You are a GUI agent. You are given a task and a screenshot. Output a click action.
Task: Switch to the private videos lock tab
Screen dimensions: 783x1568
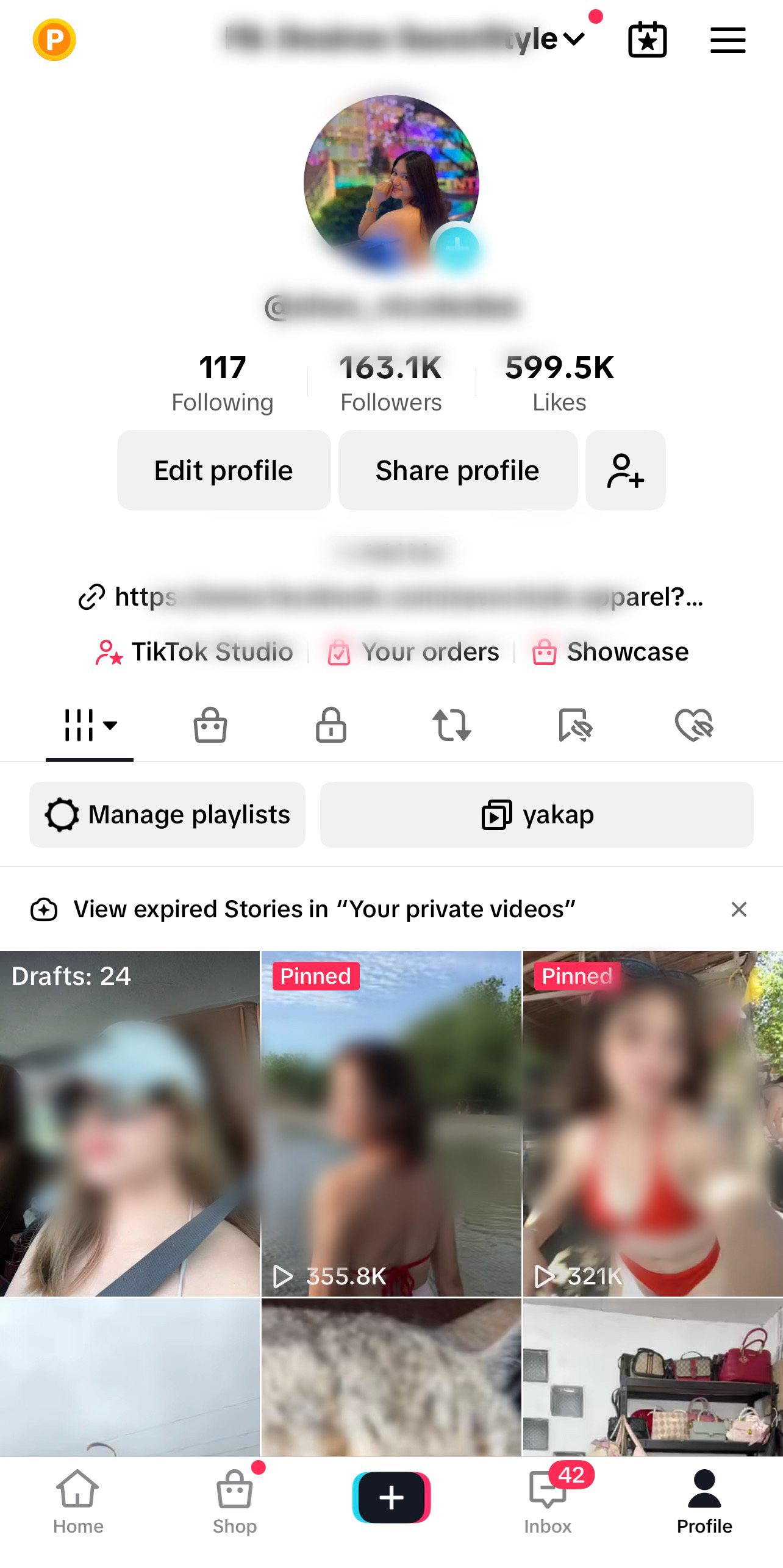[x=331, y=725]
